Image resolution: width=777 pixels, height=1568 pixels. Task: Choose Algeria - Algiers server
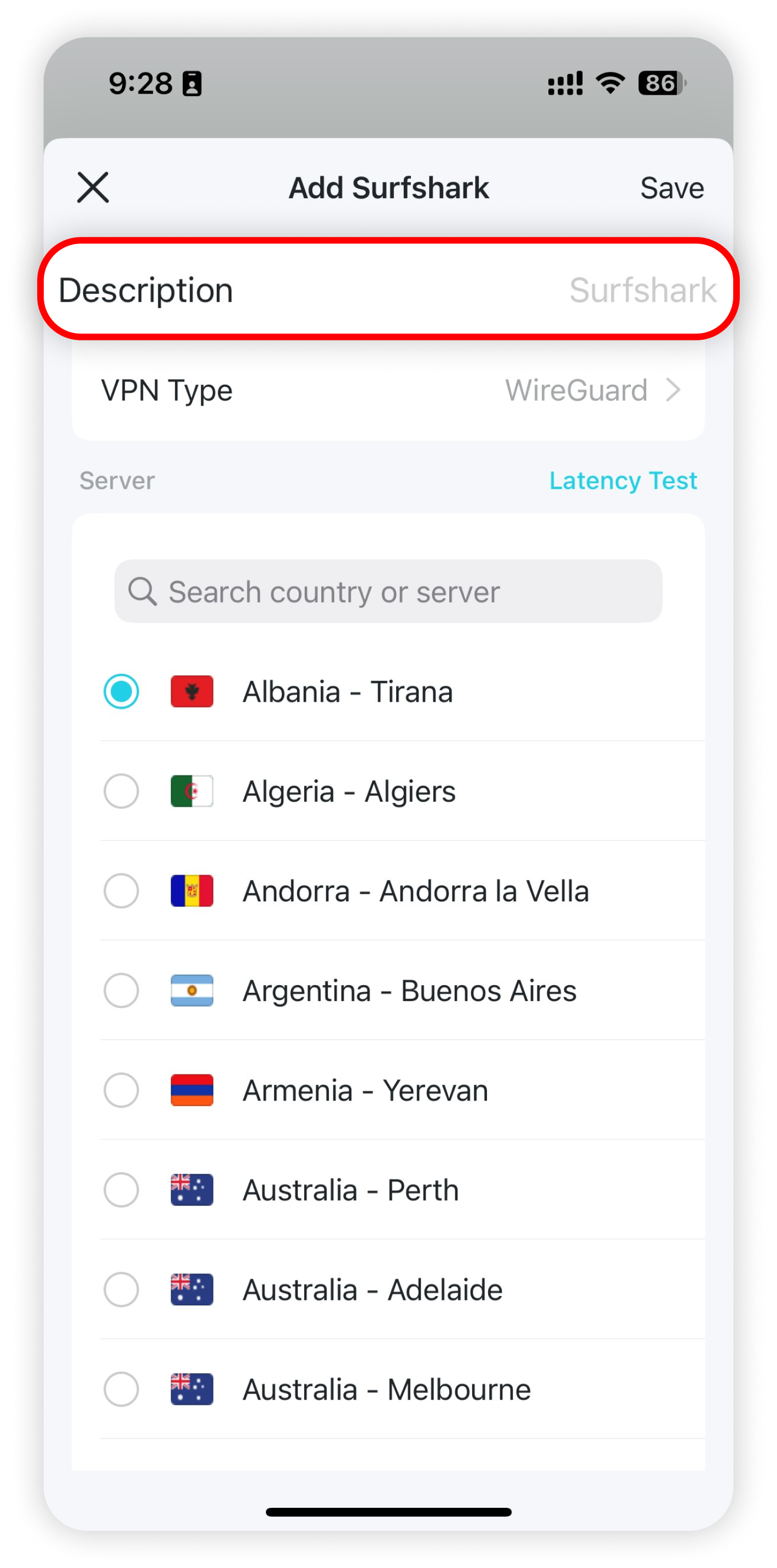(121, 791)
